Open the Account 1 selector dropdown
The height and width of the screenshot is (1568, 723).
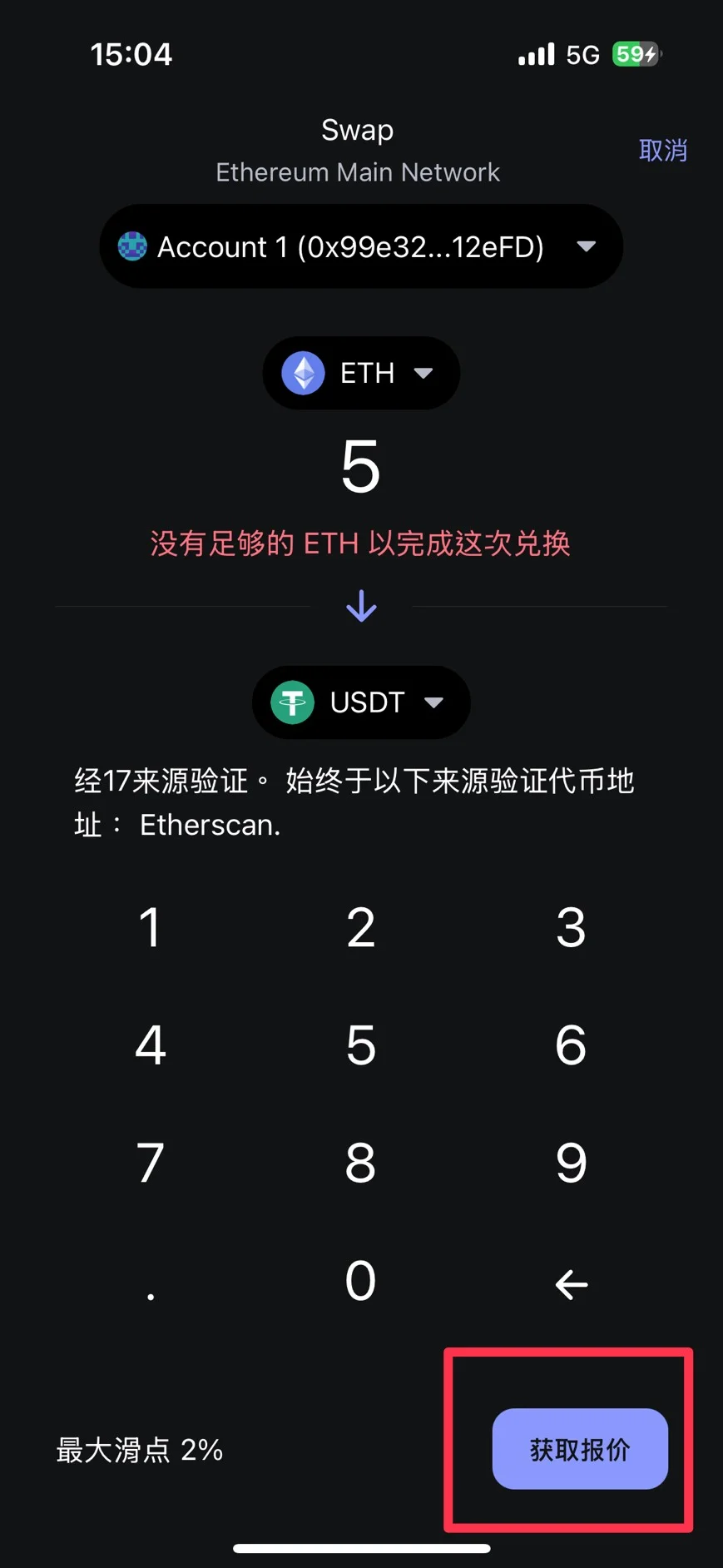tap(360, 246)
